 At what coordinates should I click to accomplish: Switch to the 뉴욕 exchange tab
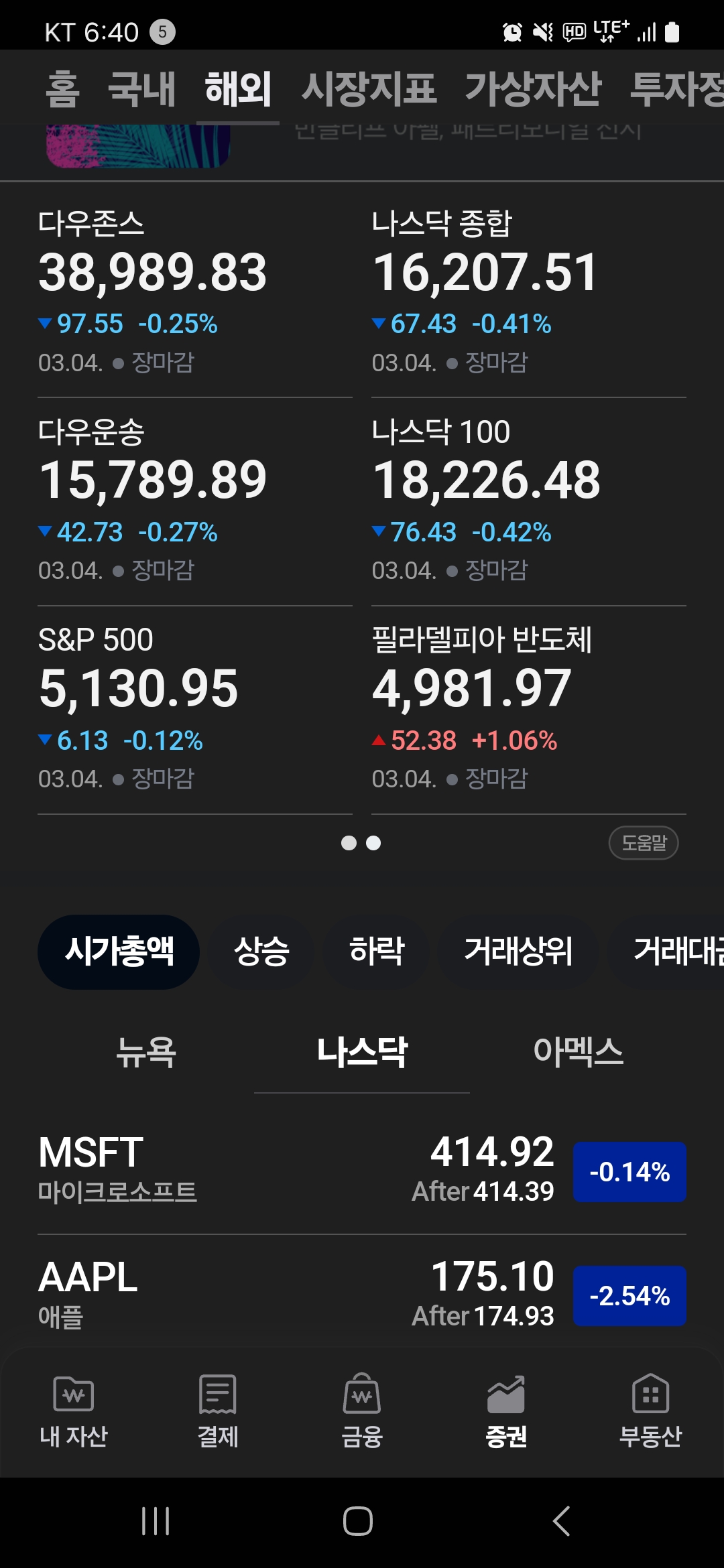[x=145, y=1051]
